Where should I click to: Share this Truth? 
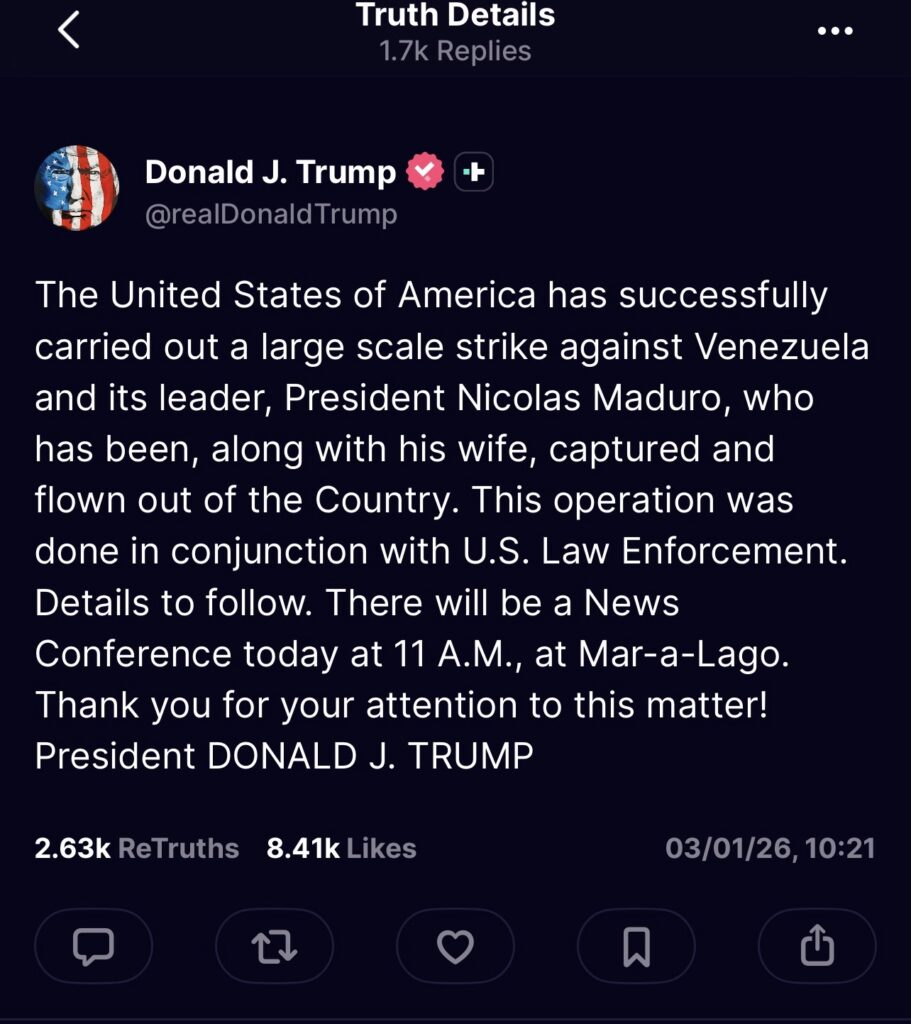tap(817, 946)
